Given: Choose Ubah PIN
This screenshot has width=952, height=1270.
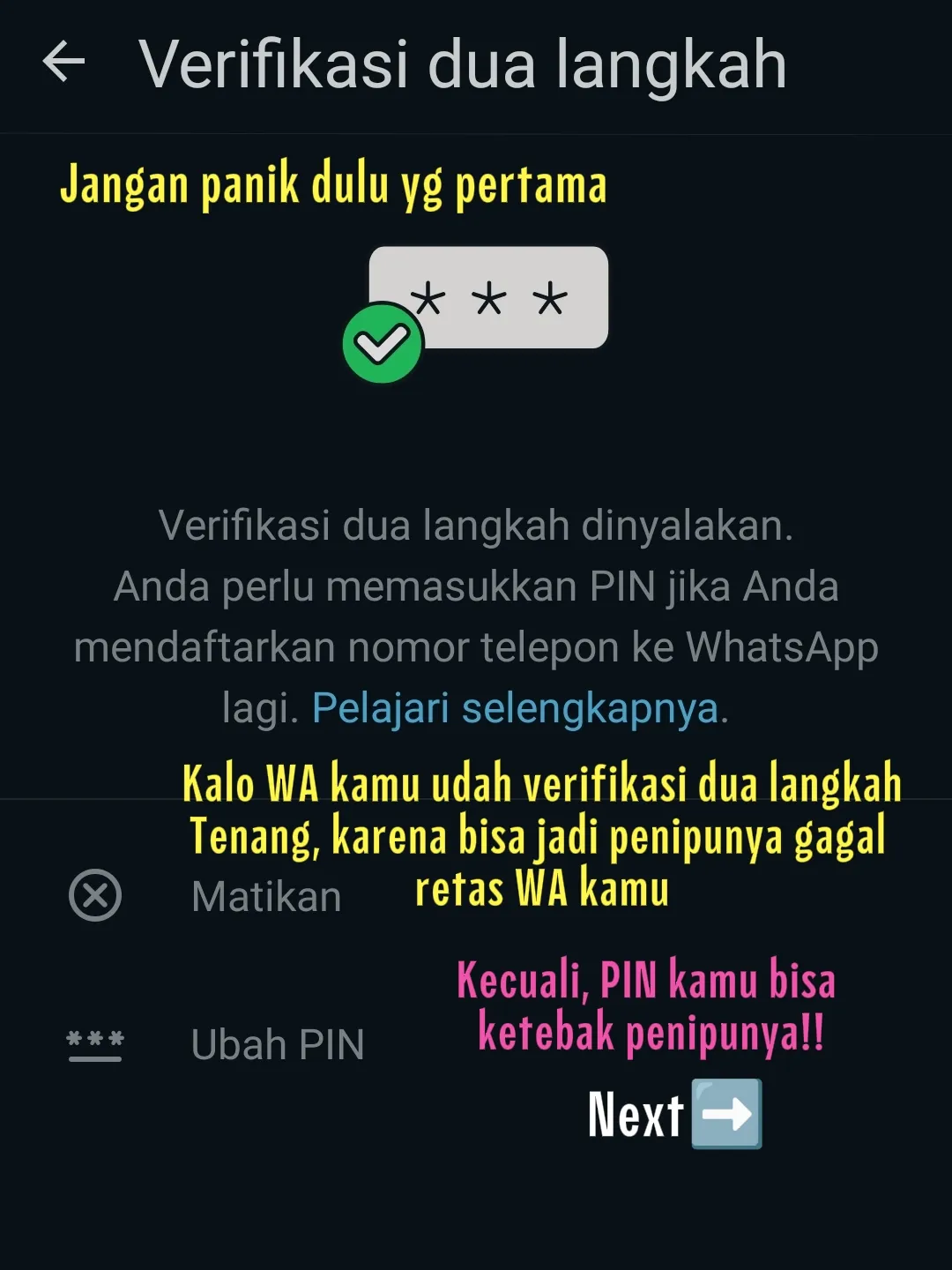Looking at the screenshot, I should tap(277, 1045).
